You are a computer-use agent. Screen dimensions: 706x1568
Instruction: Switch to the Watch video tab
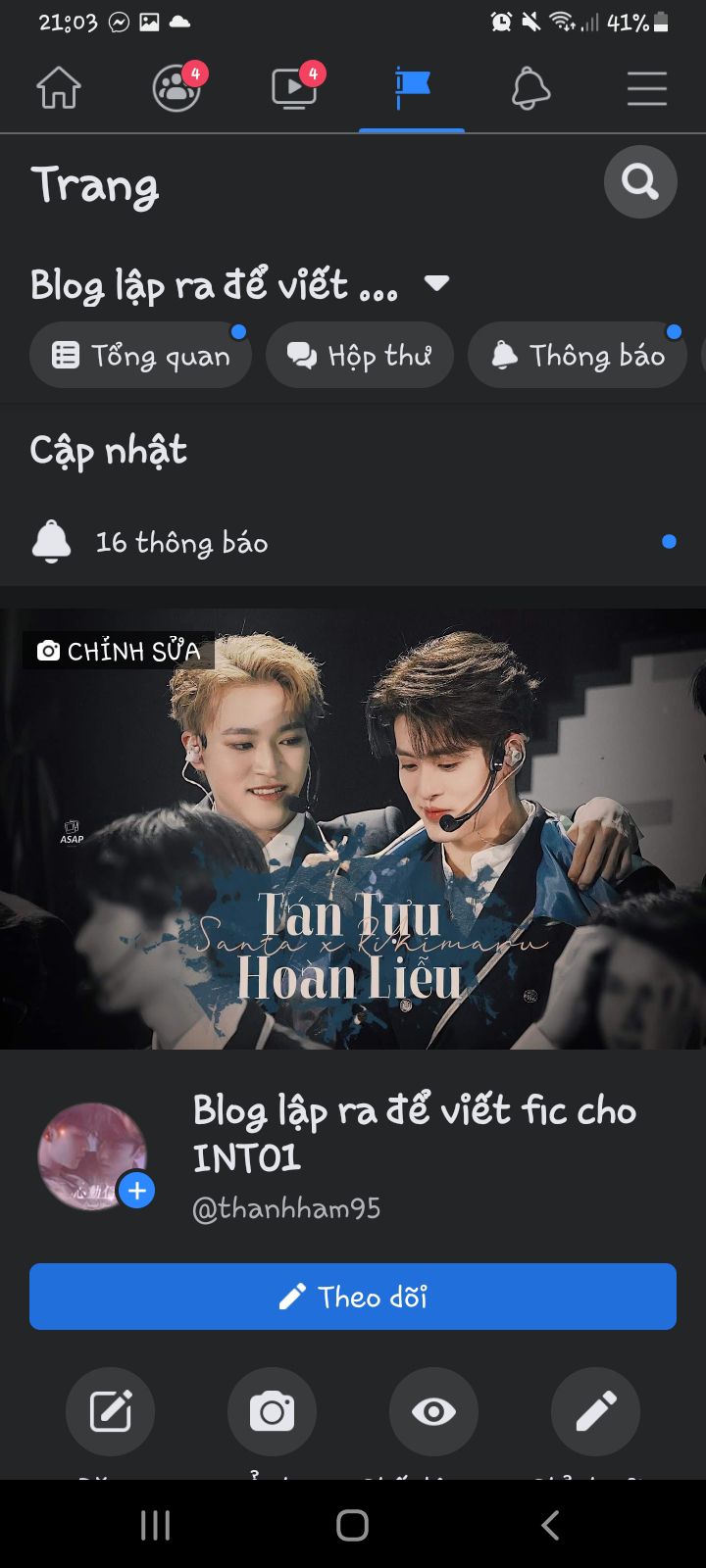click(294, 88)
